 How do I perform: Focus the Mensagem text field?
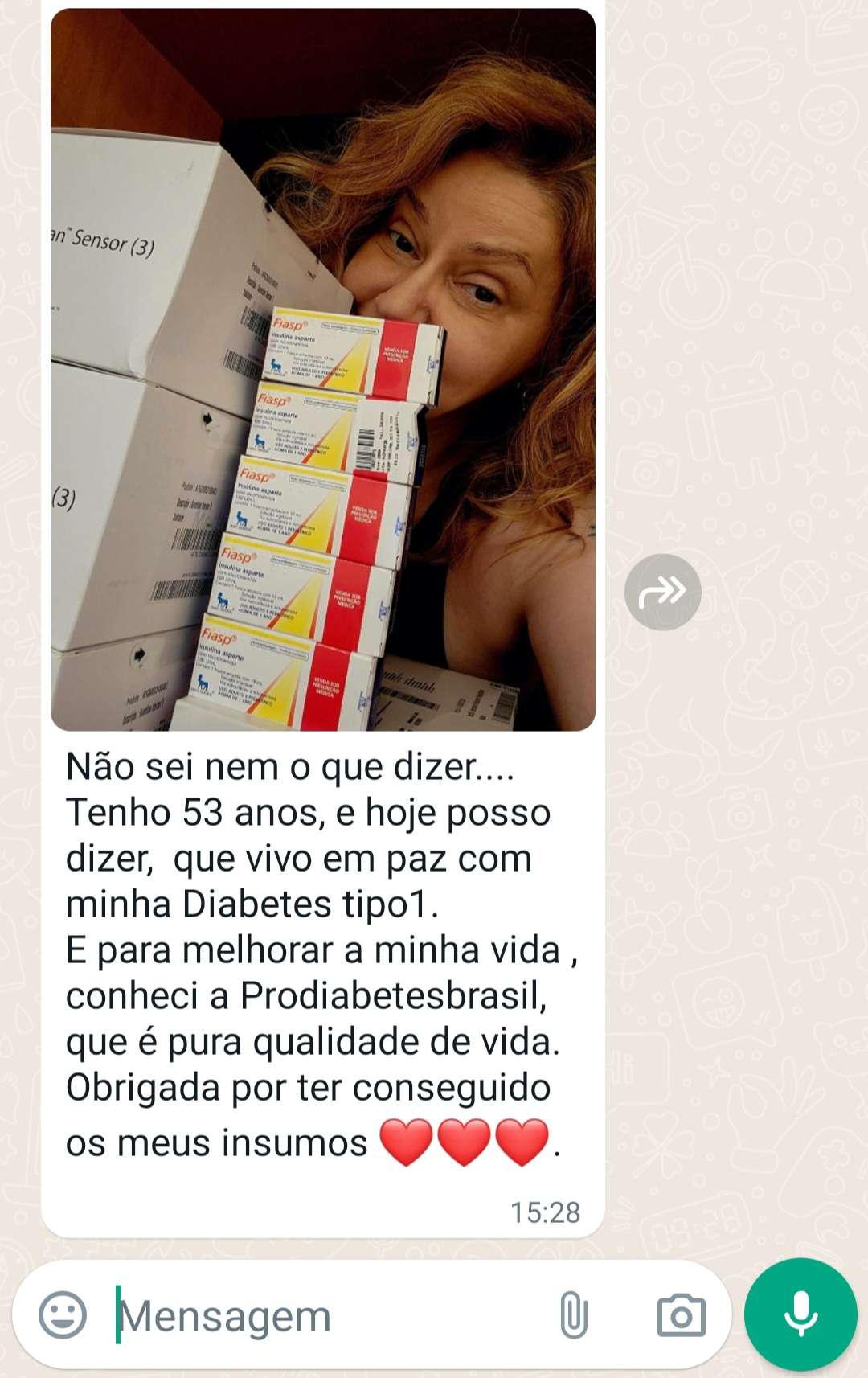(x=321, y=1316)
